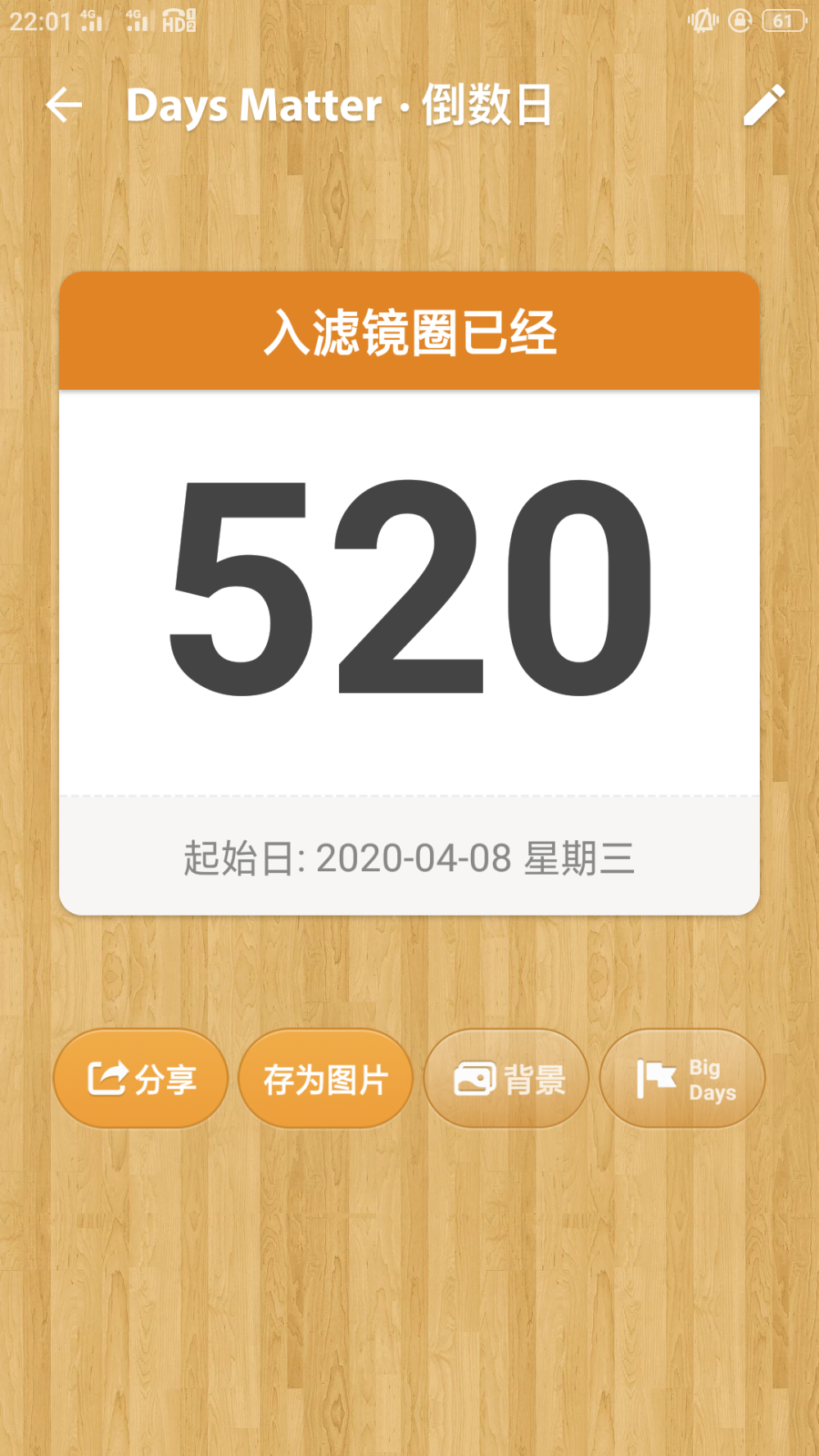819x1456 pixels.
Task: Tap the back arrow to return
Action: [x=63, y=106]
